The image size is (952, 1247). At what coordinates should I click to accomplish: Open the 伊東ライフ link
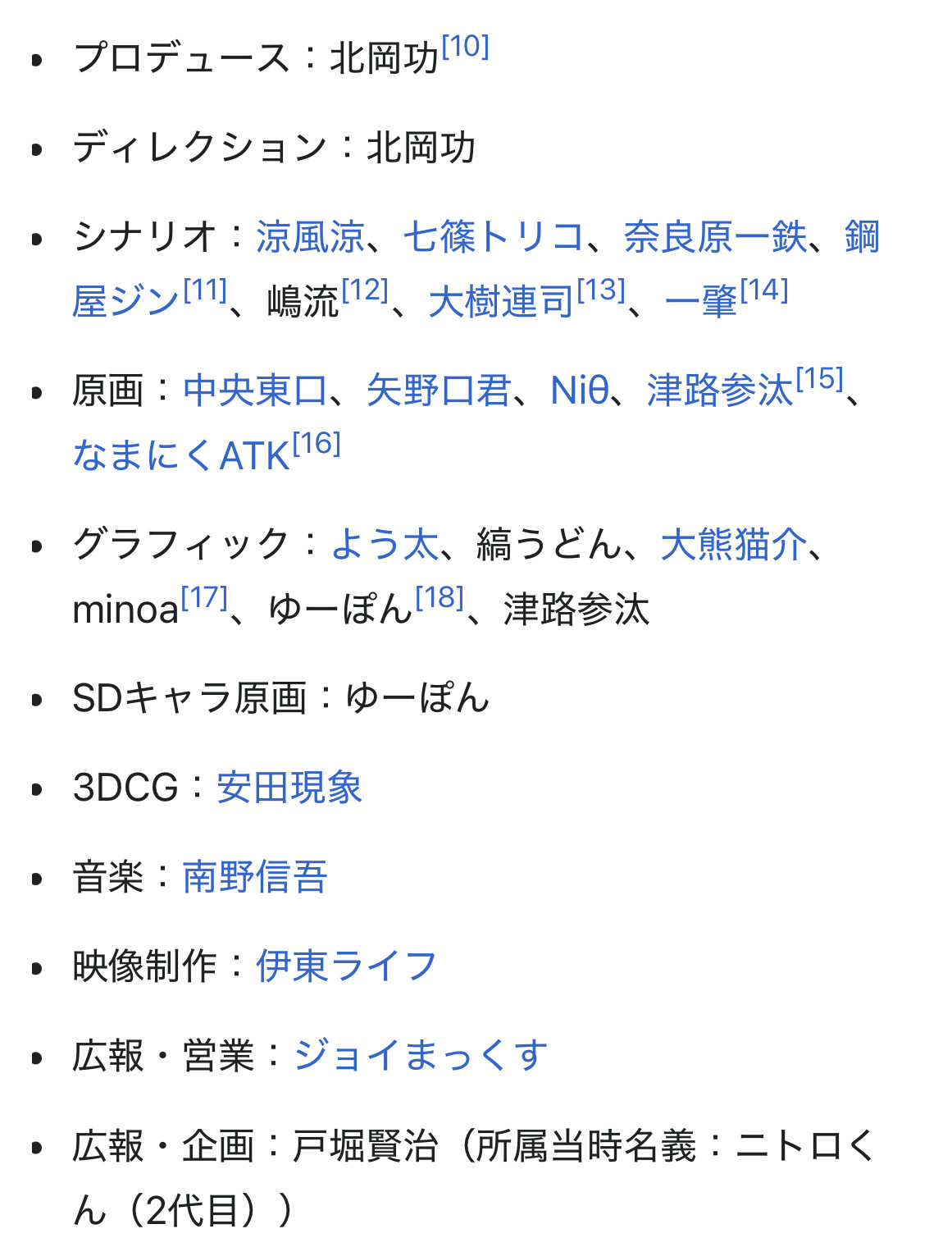coord(345,966)
